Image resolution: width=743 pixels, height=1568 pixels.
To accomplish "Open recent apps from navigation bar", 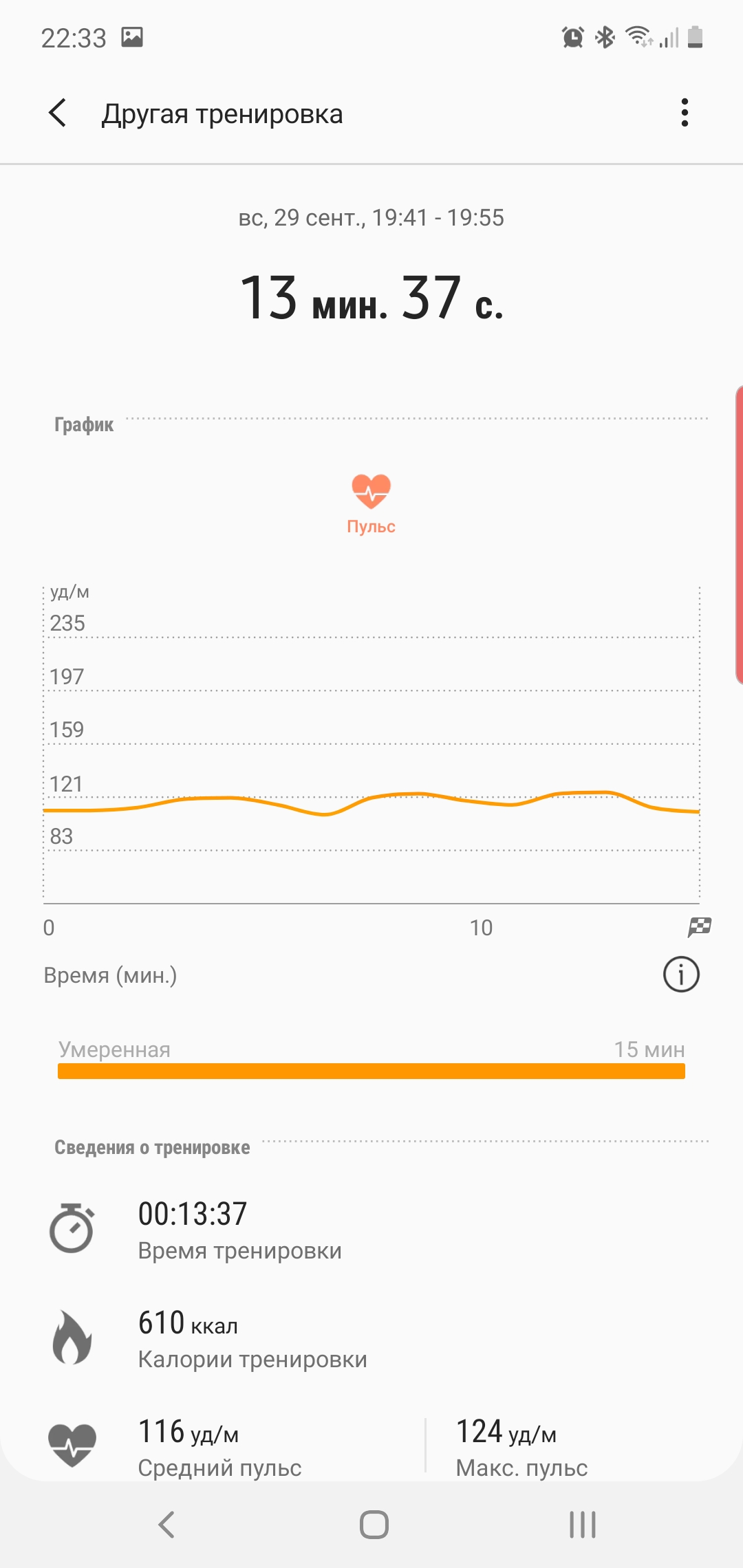I will click(582, 1524).
